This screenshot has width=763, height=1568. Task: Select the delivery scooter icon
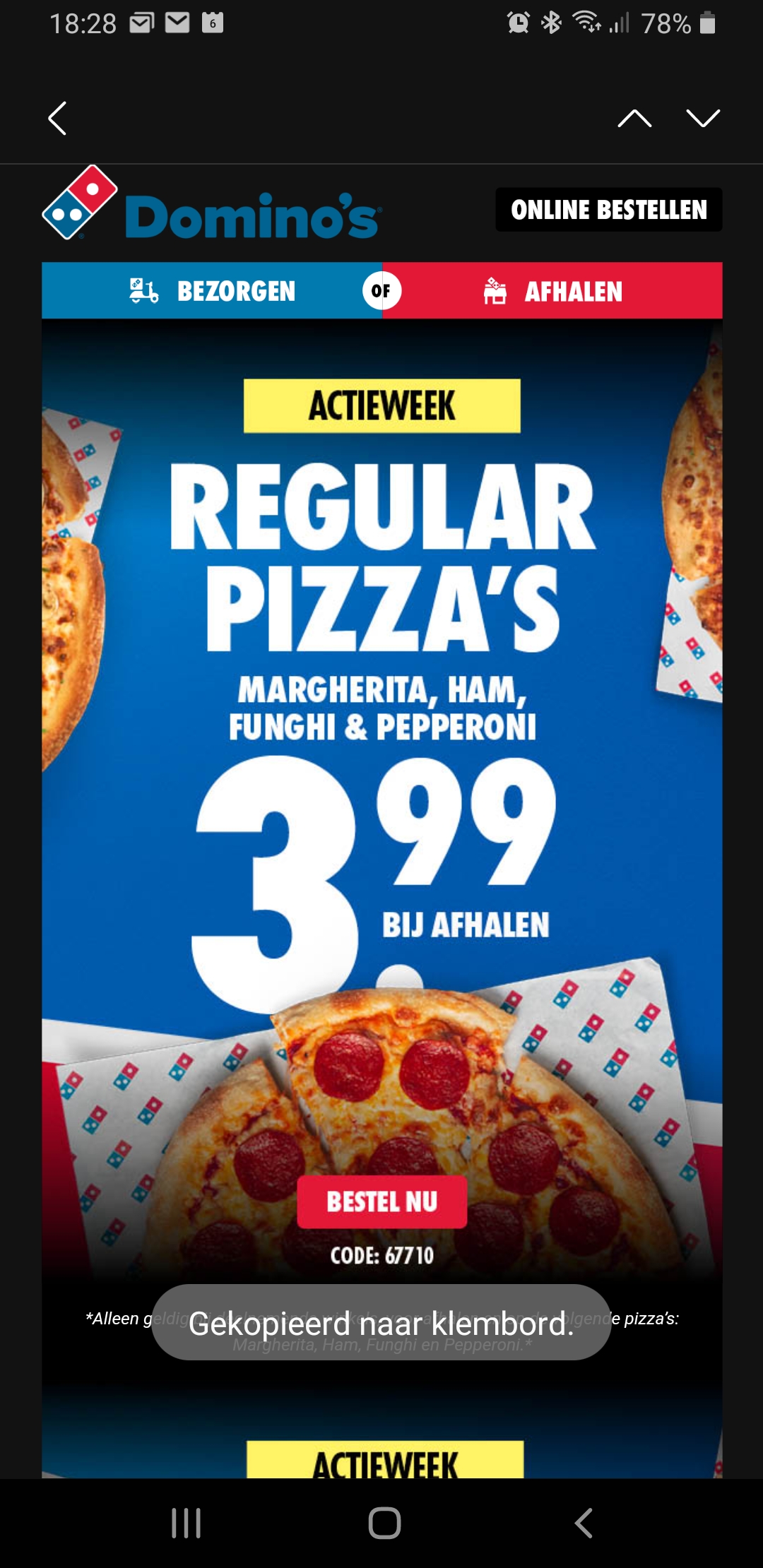click(143, 290)
